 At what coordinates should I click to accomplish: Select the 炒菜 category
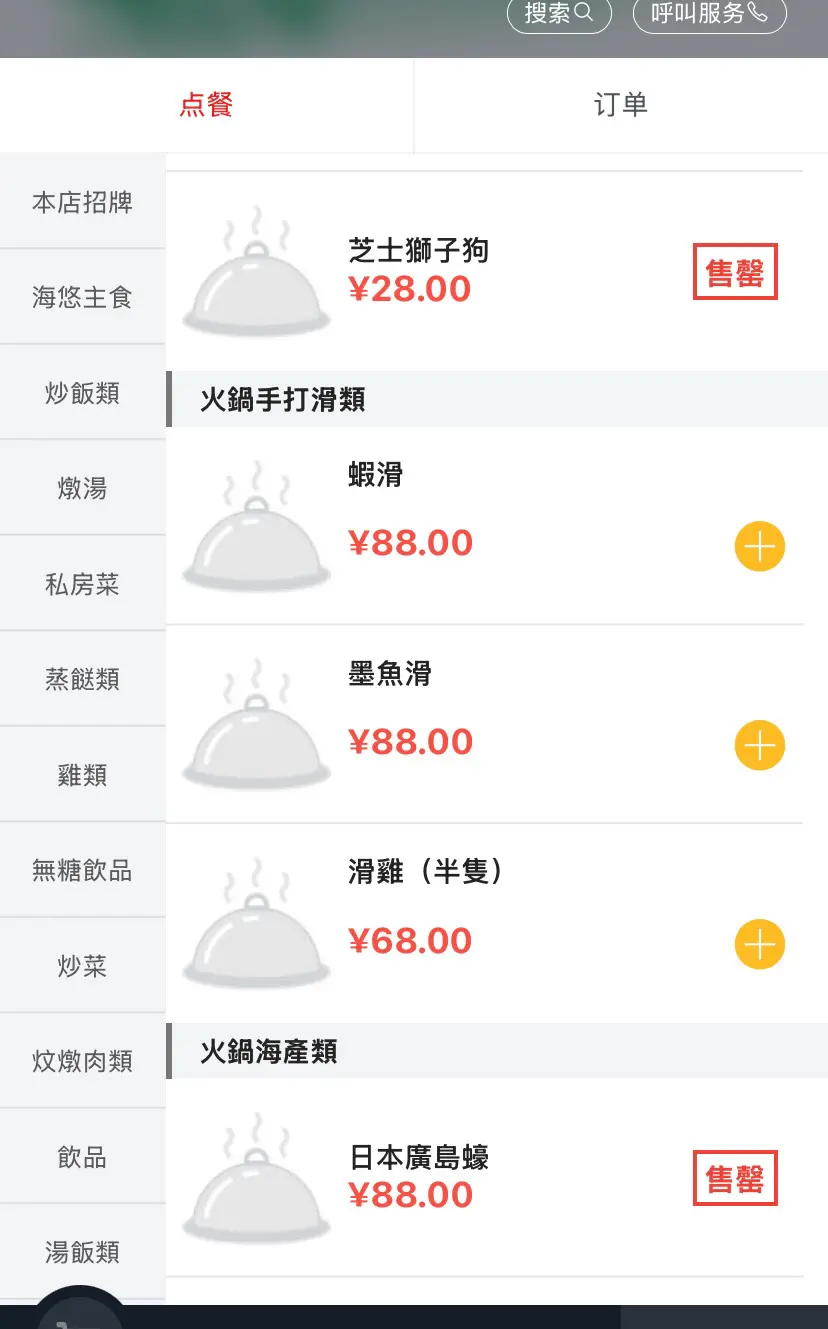[82, 966]
